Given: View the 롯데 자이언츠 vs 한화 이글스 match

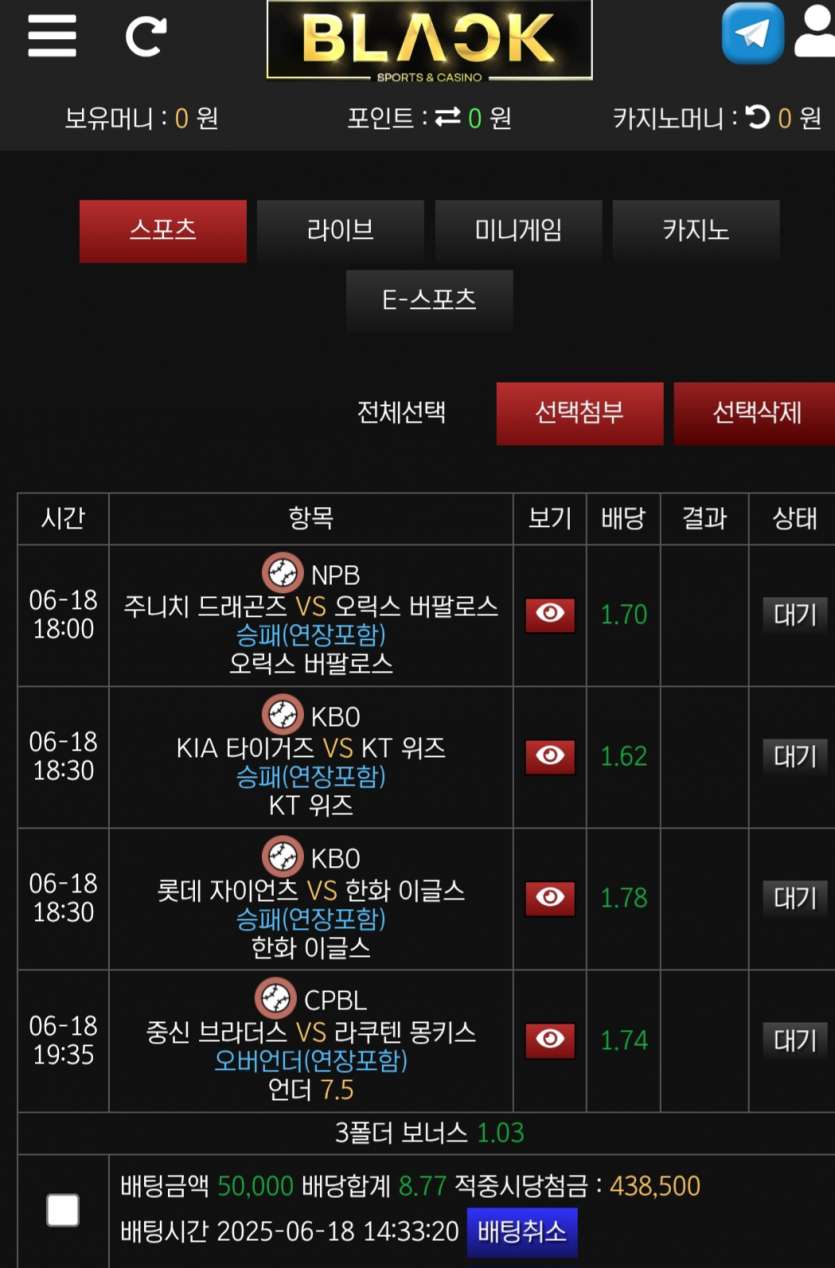Looking at the screenshot, I should pyautogui.click(x=550, y=899).
